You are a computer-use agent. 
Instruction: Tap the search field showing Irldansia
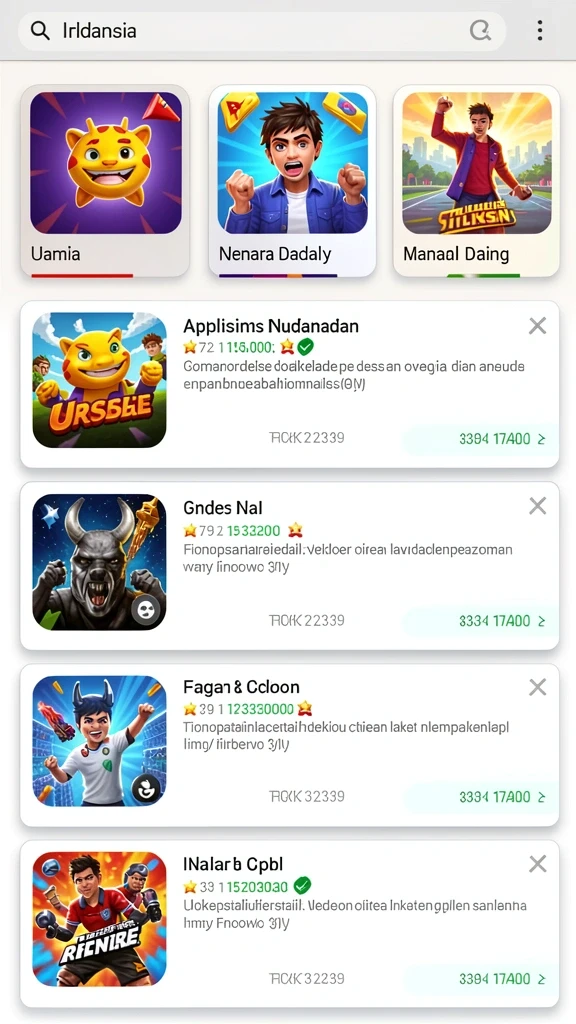[x=261, y=30]
